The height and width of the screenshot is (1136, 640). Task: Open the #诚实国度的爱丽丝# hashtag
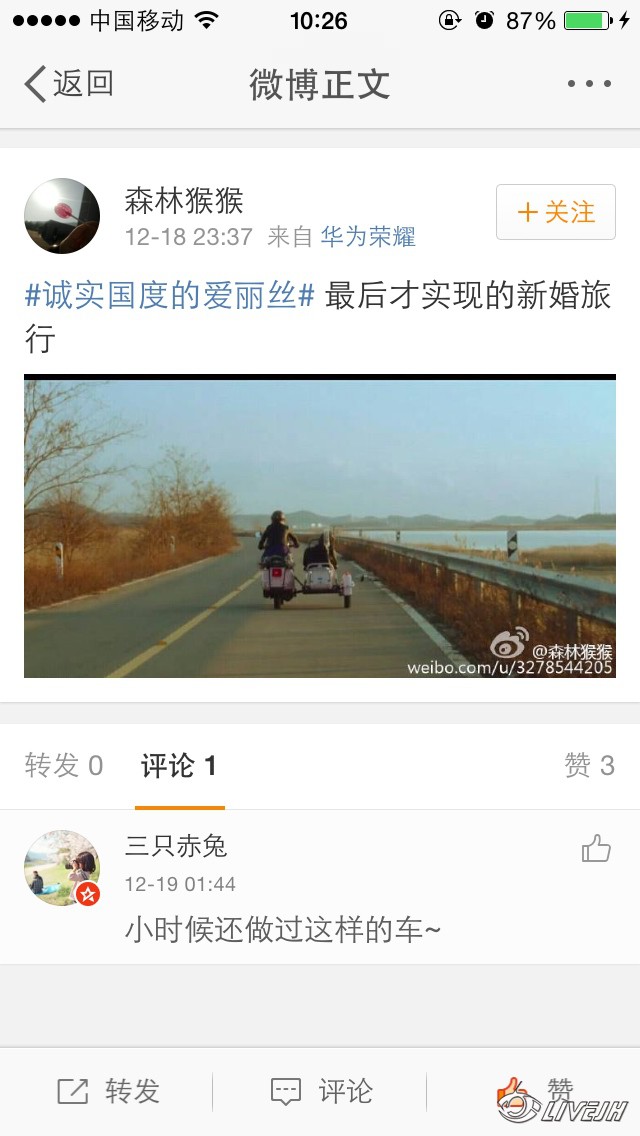click(x=170, y=295)
